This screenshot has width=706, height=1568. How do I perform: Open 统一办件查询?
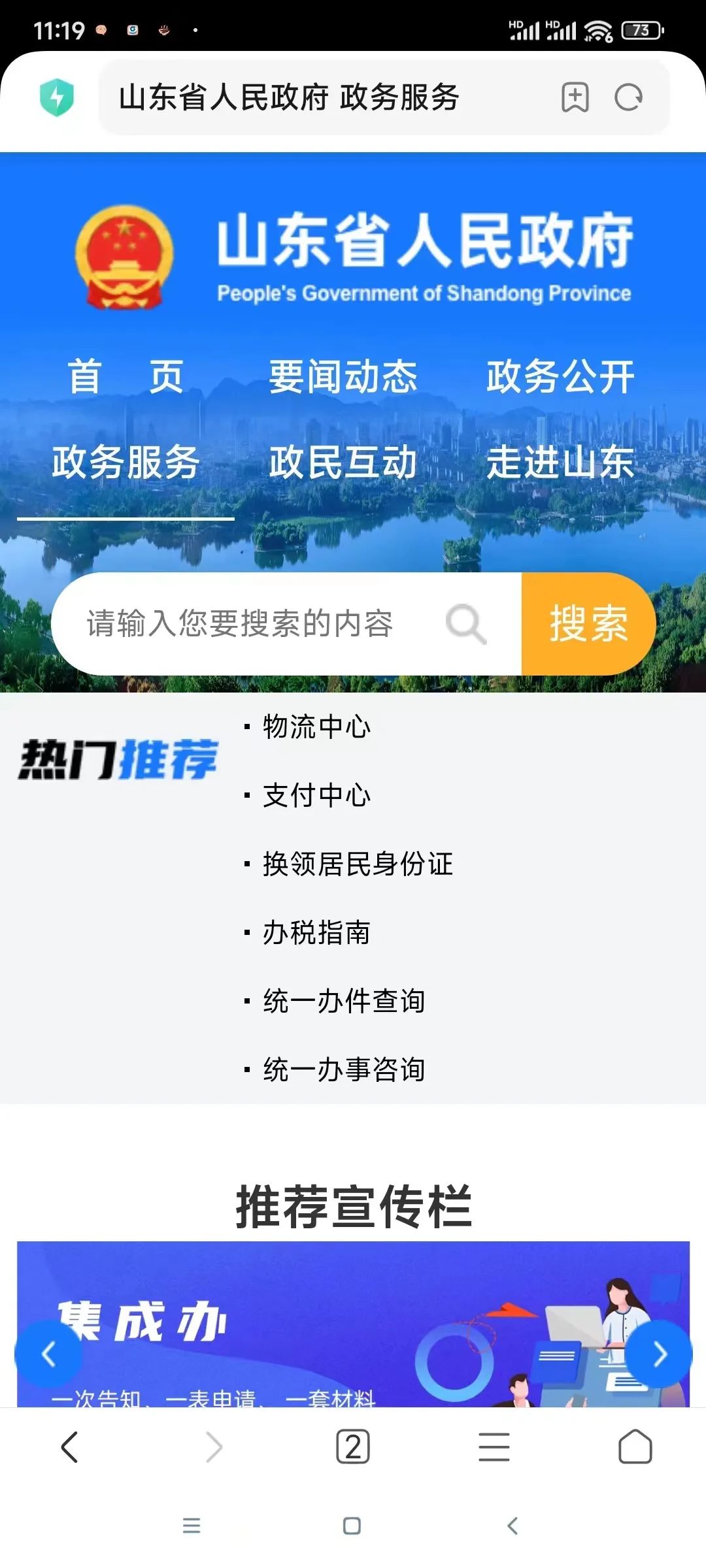click(345, 1001)
